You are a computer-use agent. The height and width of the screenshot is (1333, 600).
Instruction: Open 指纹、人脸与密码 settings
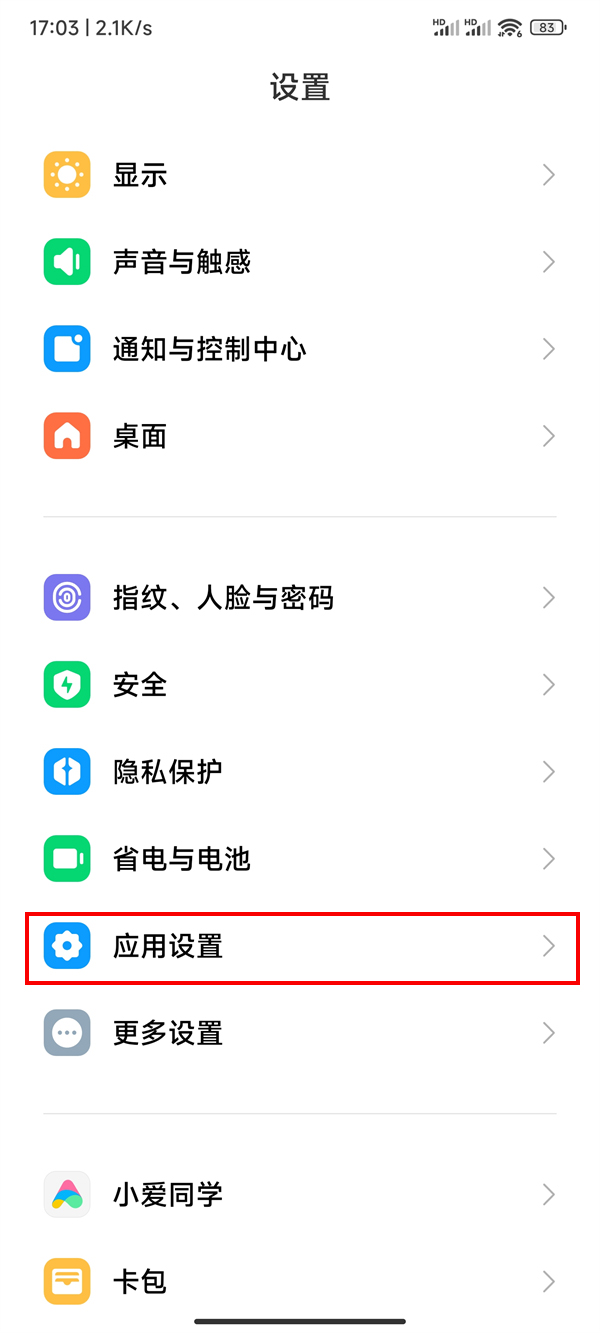[300, 599]
